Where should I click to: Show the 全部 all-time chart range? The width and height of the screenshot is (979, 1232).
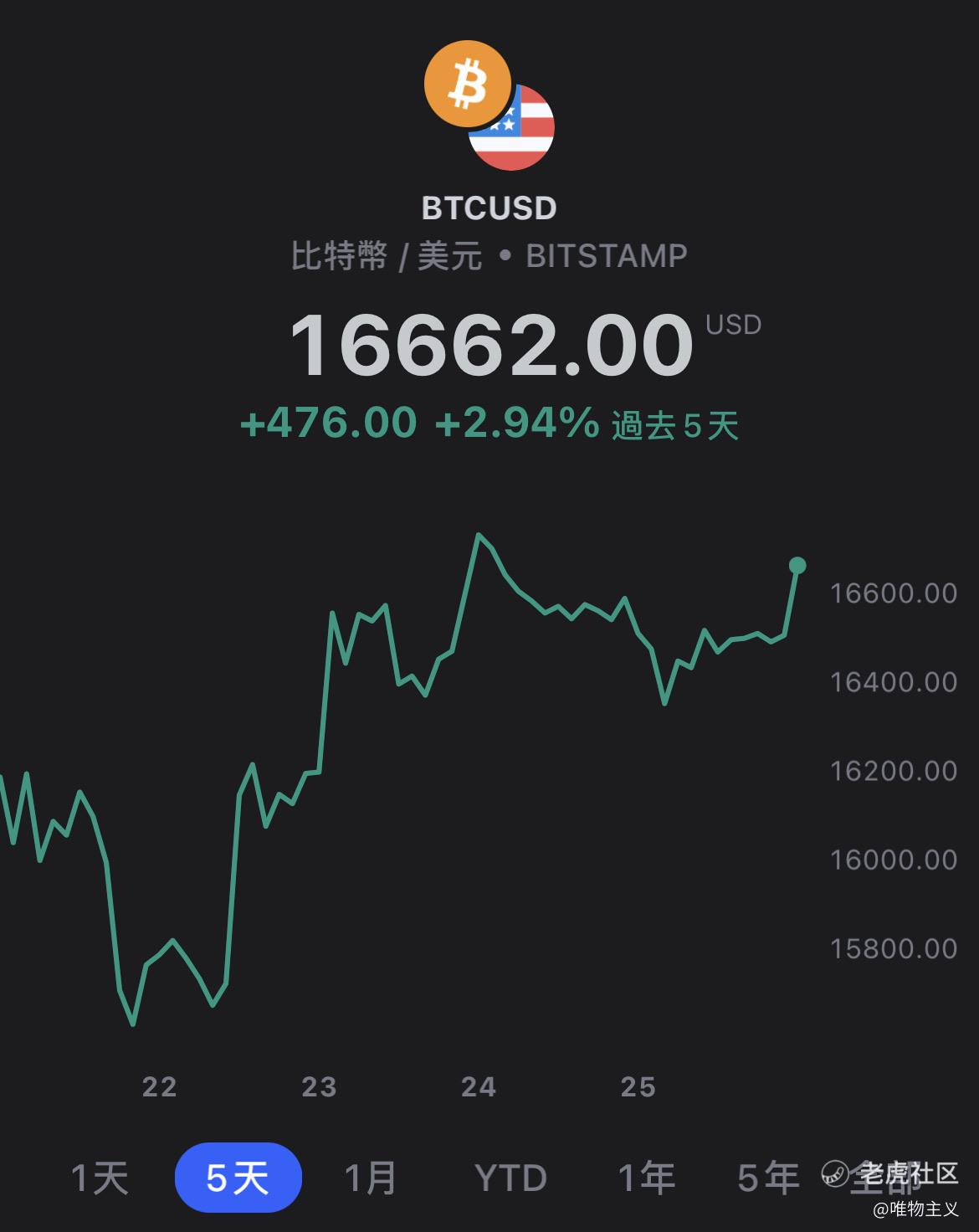click(x=887, y=1178)
